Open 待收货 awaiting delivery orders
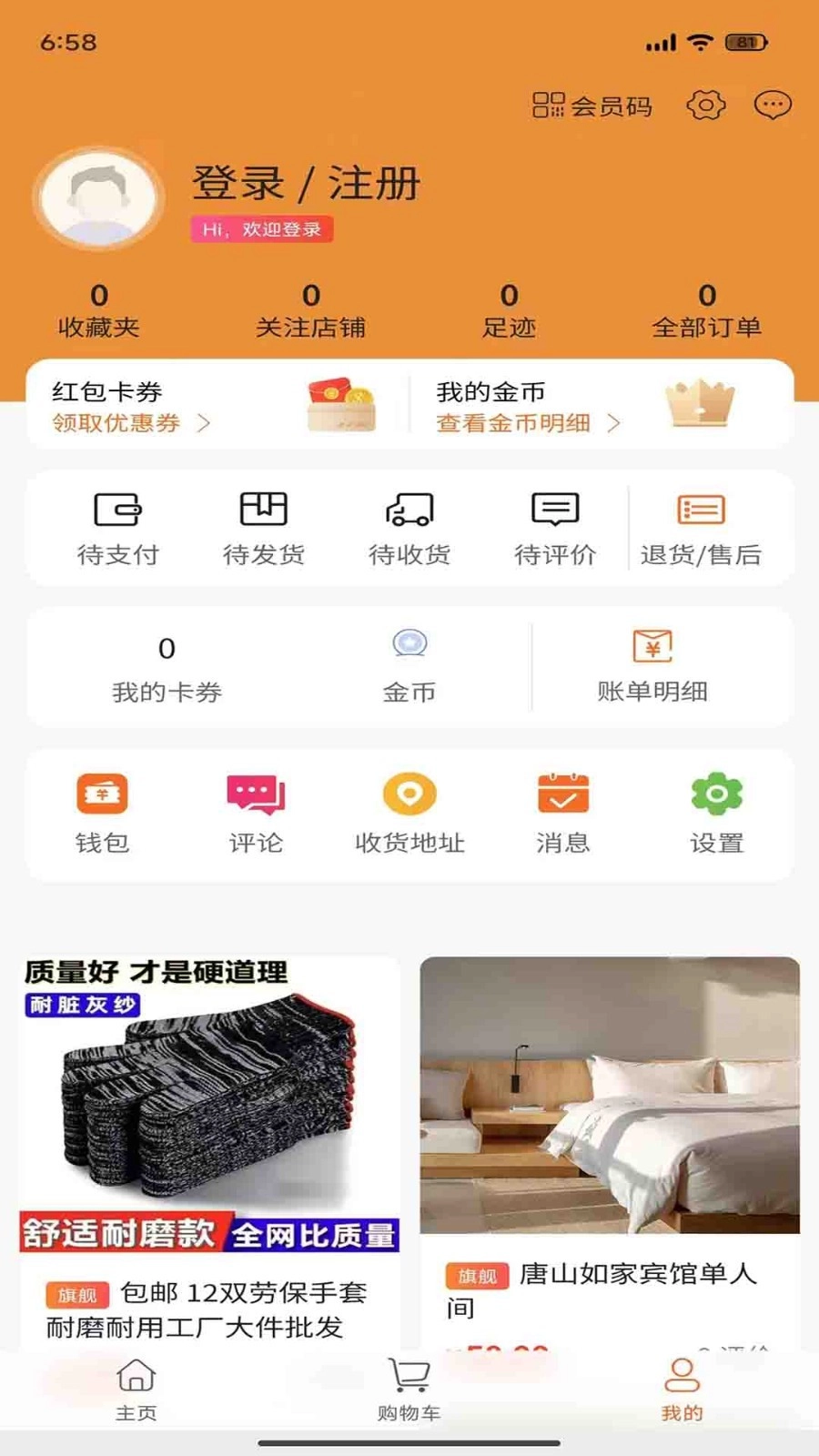 pos(409,528)
